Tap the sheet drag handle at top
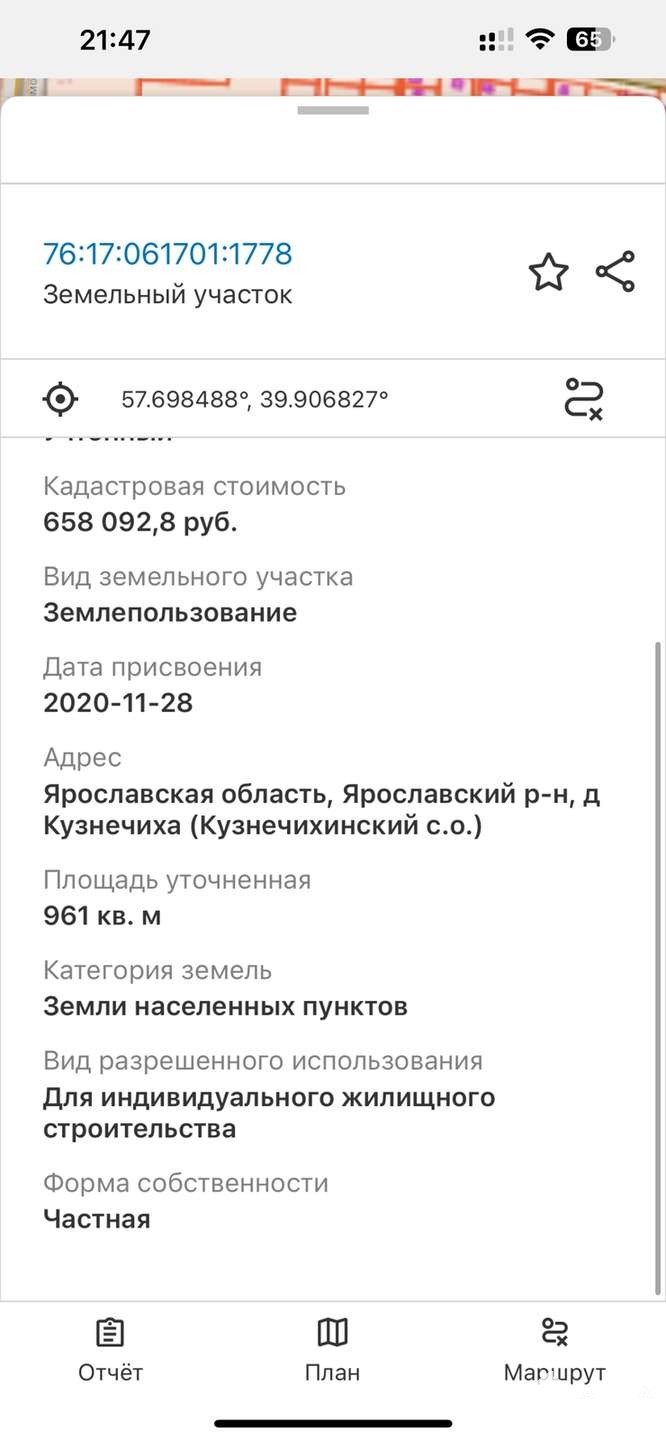The width and height of the screenshot is (666, 1440). pos(333,110)
